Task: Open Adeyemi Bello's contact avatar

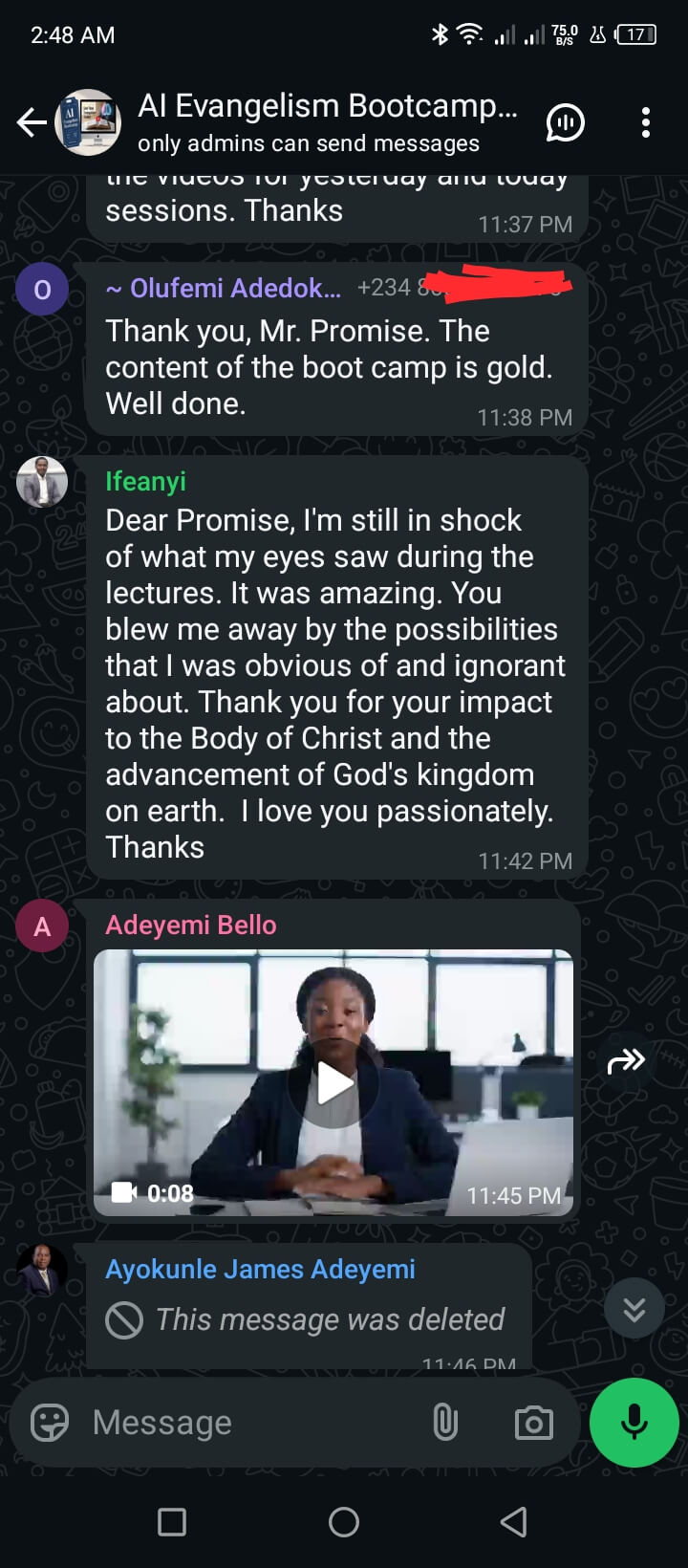Action: click(x=42, y=926)
